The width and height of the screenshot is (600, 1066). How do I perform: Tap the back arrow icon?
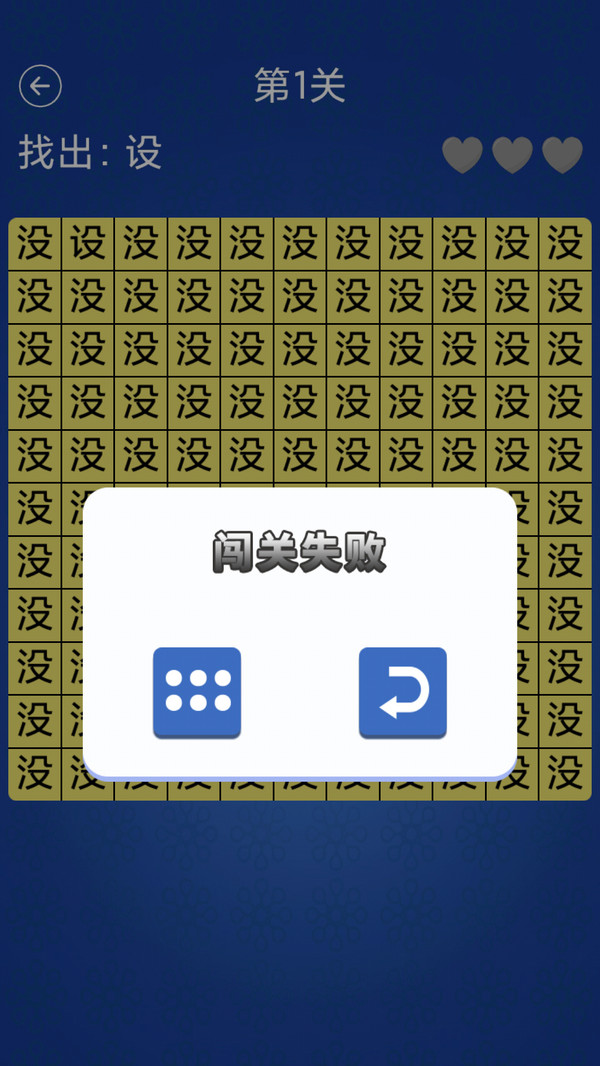(40, 87)
